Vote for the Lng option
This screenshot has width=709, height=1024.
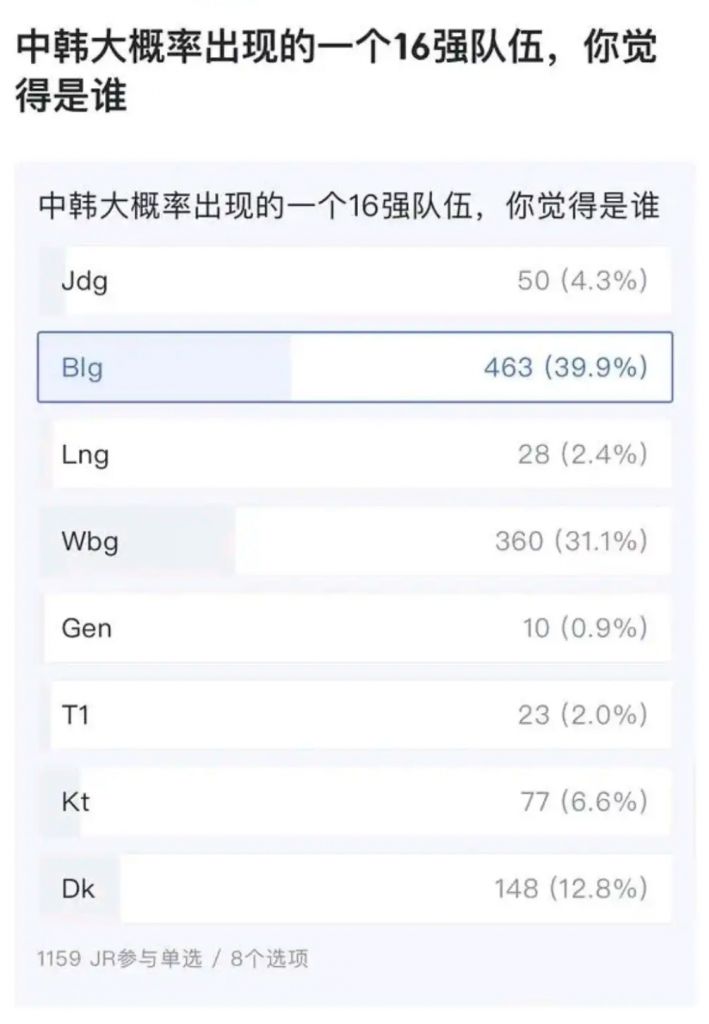pyautogui.click(x=355, y=455)
